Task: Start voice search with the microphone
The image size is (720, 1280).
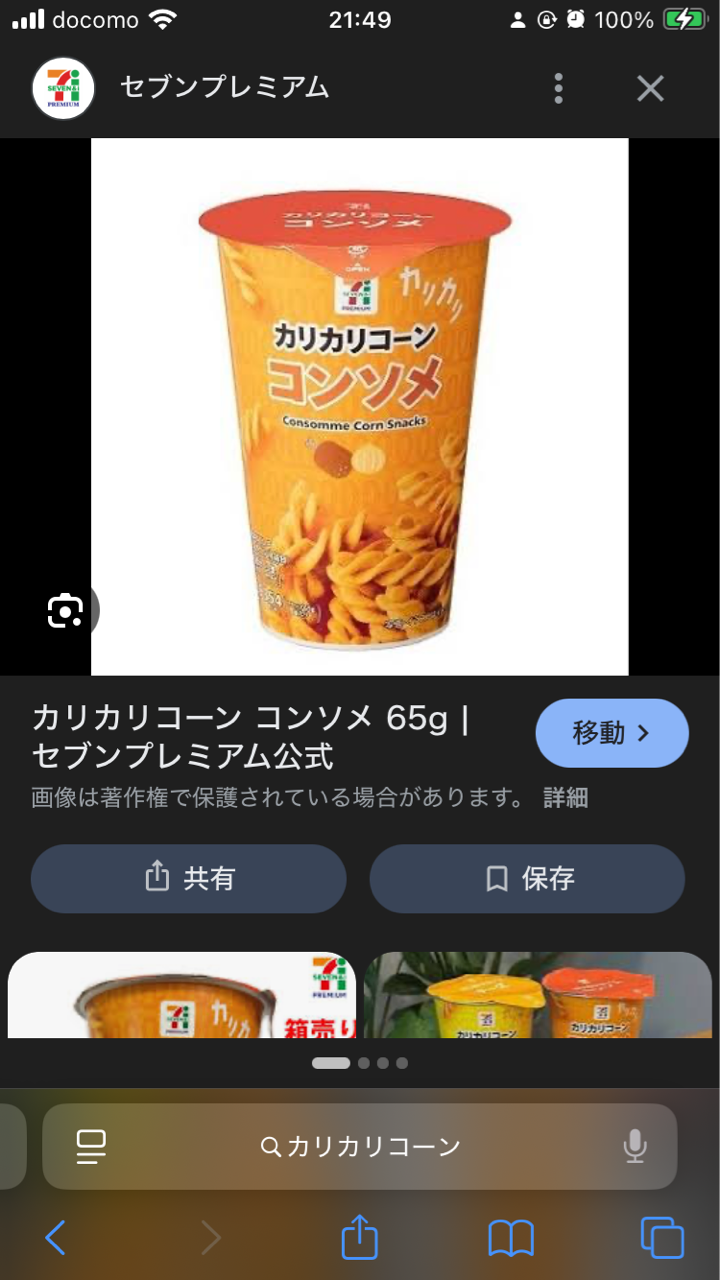Action: pos(634,1146)
